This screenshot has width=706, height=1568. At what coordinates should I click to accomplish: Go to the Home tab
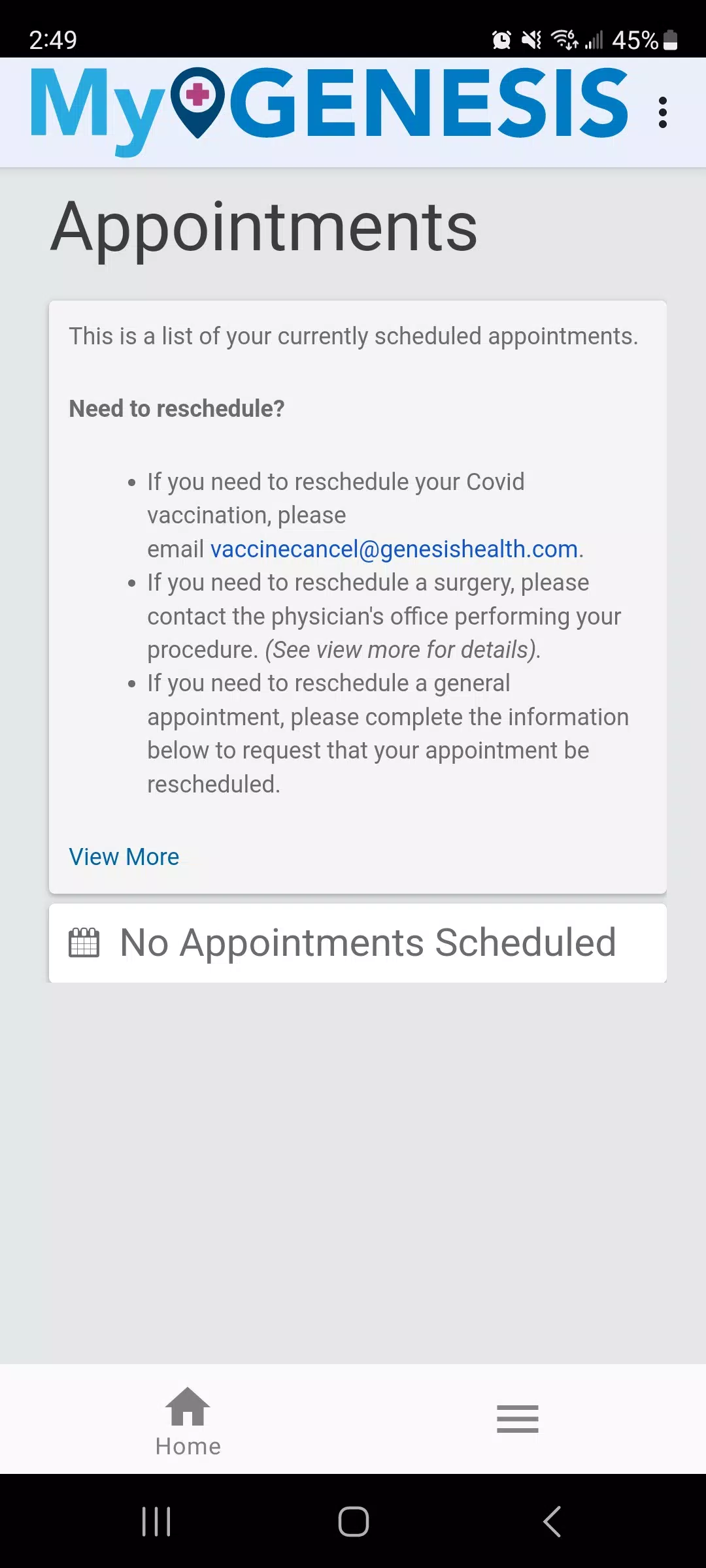point(188,1422)
